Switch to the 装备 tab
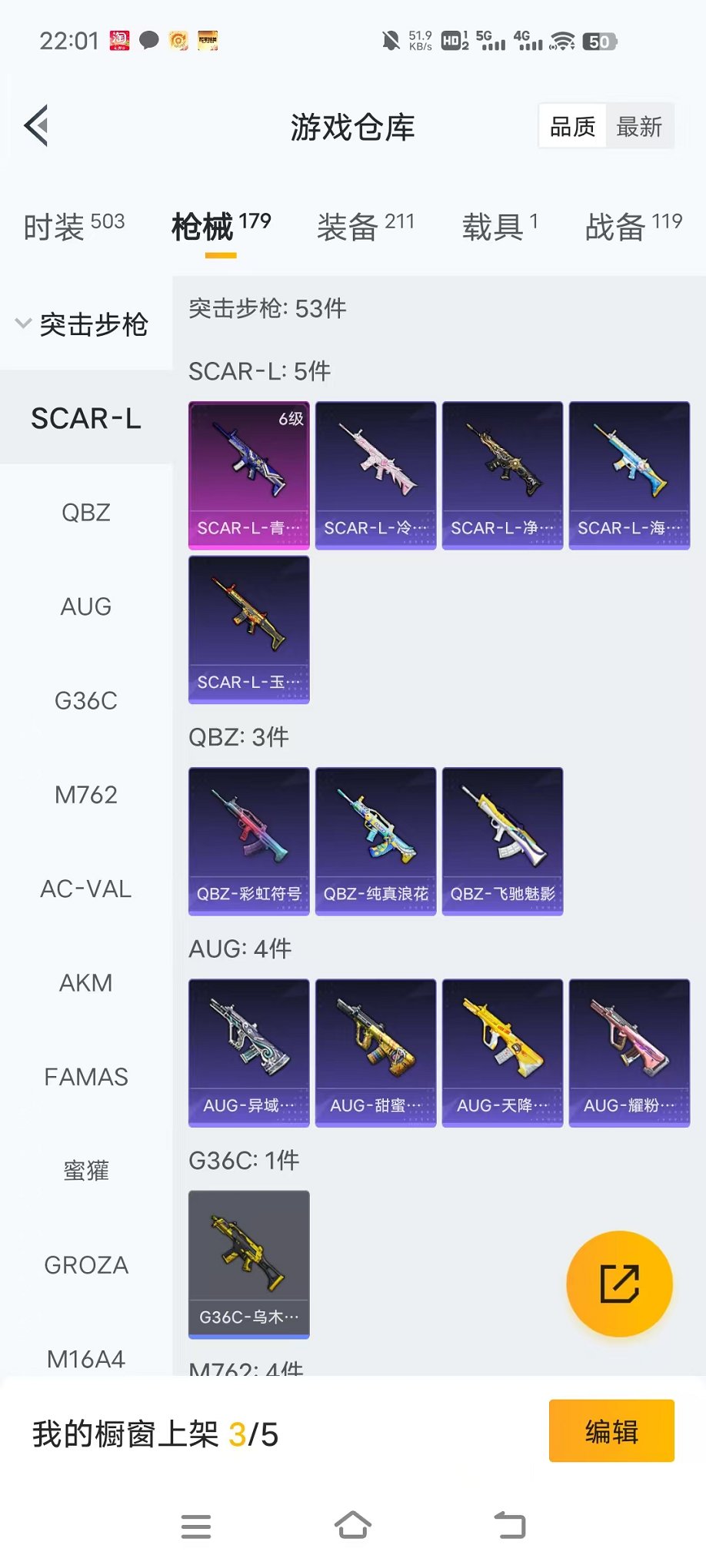 click(365, 227)
